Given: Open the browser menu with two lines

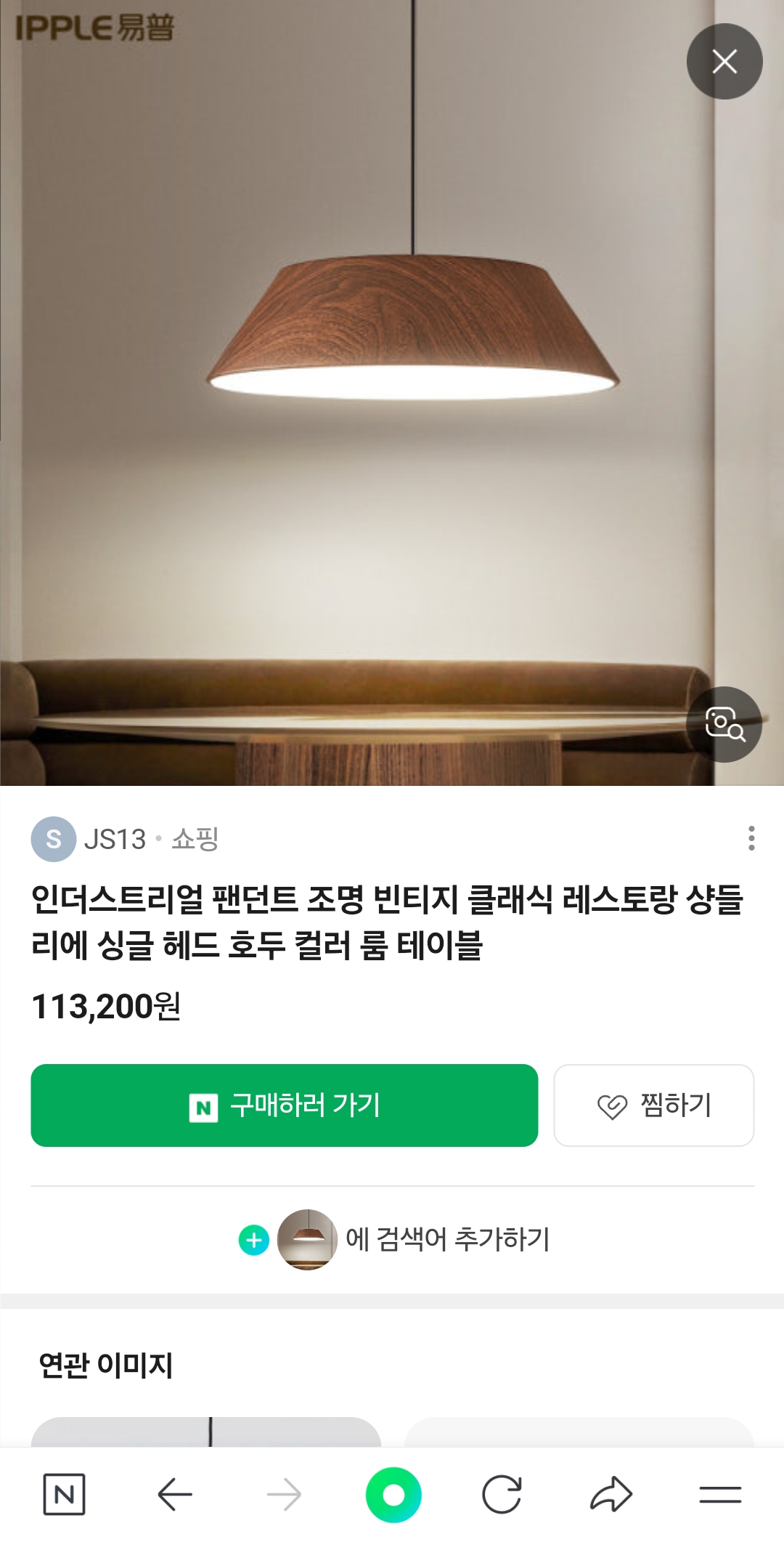Looking at the screenshot, I should coord(720,1495).
